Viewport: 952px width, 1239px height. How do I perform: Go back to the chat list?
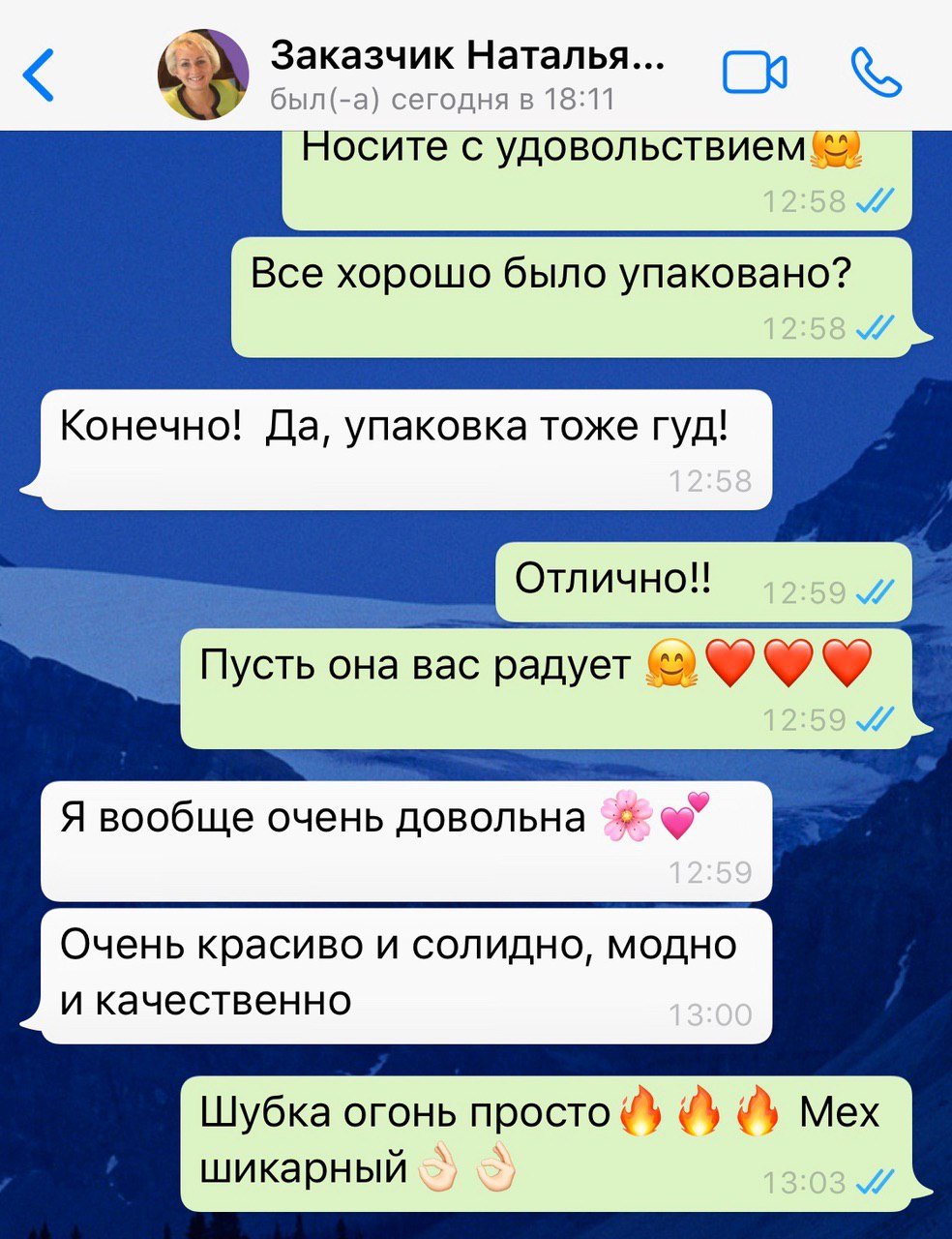coord(40,75)
